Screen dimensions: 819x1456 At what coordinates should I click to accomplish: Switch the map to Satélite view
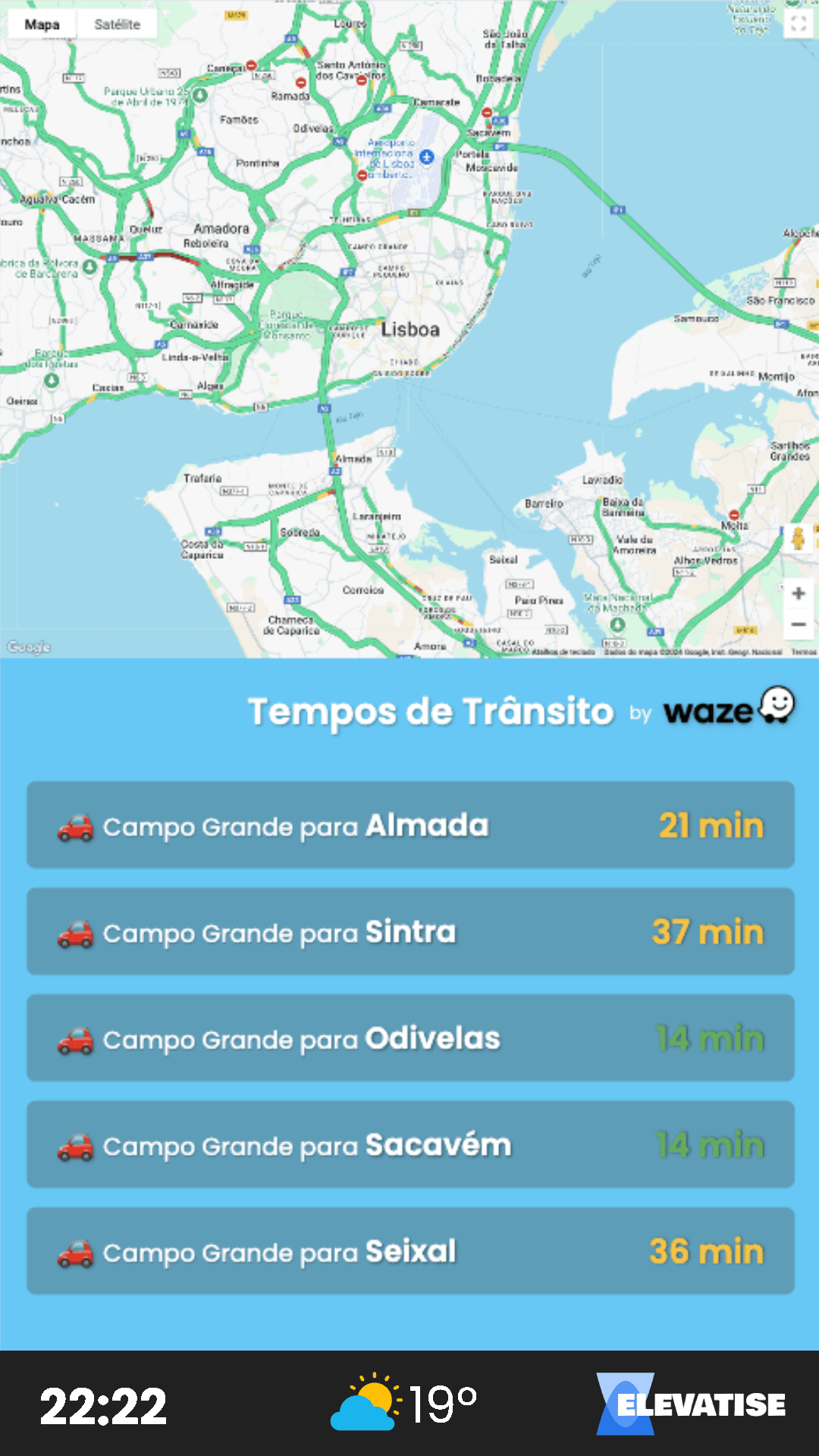pos(117,24)
